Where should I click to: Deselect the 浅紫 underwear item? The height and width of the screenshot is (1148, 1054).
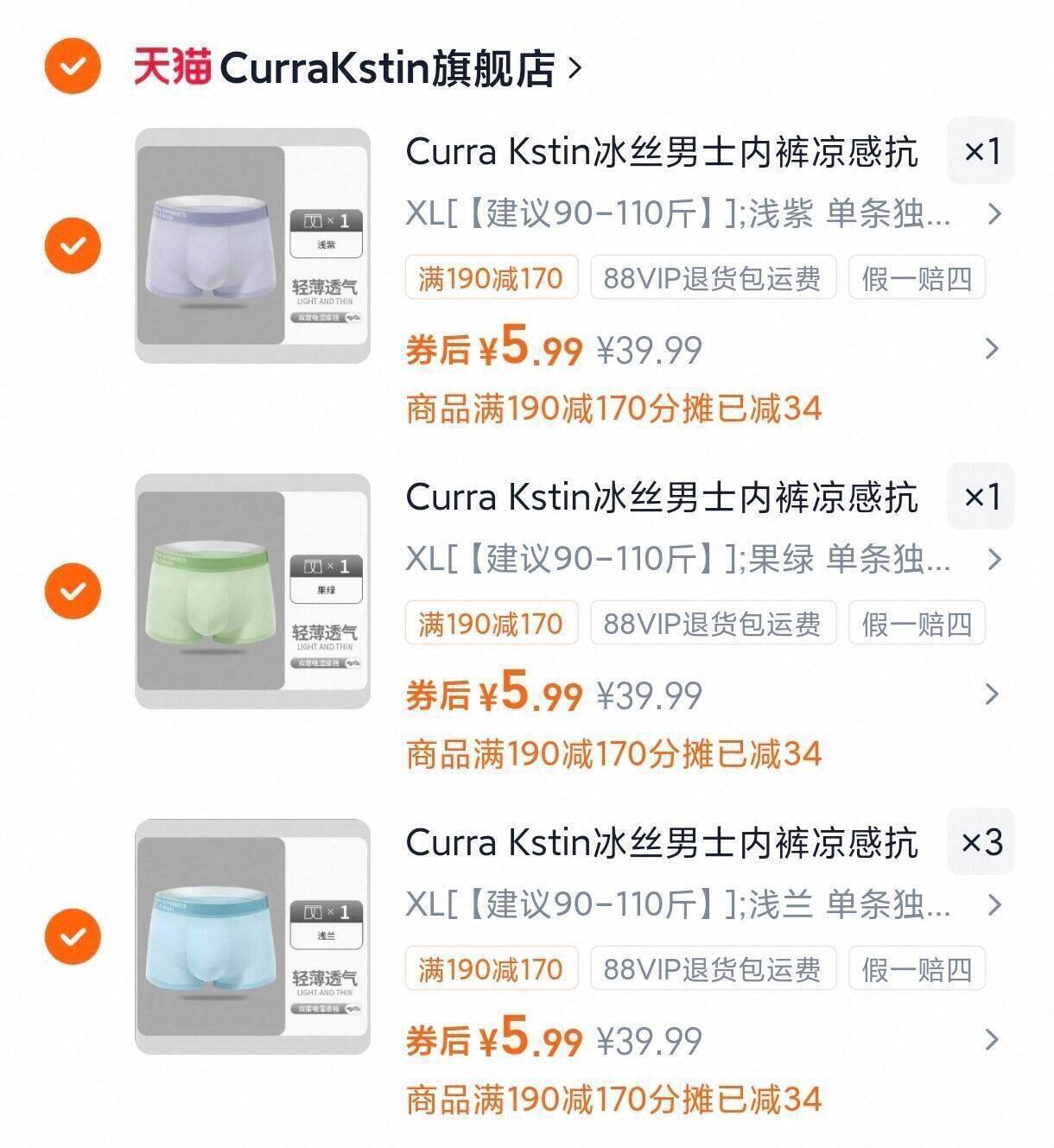(x=73, y=245)
